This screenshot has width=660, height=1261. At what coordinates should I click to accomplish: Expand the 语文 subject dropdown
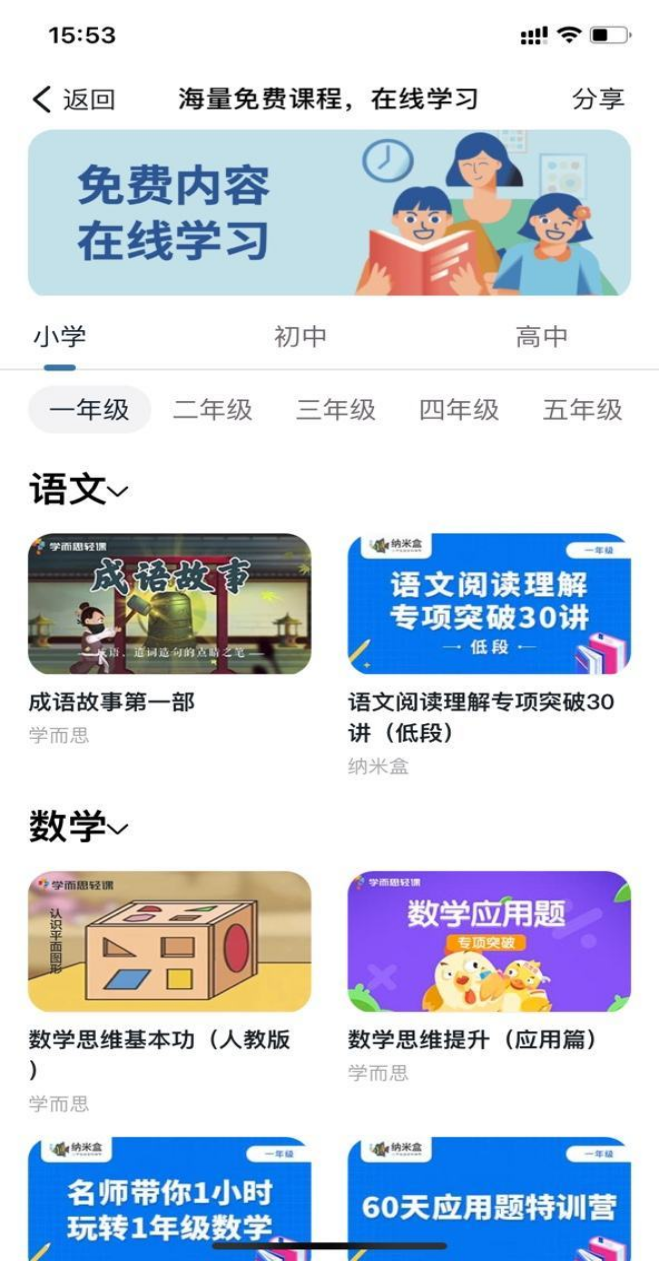(79, 491)
